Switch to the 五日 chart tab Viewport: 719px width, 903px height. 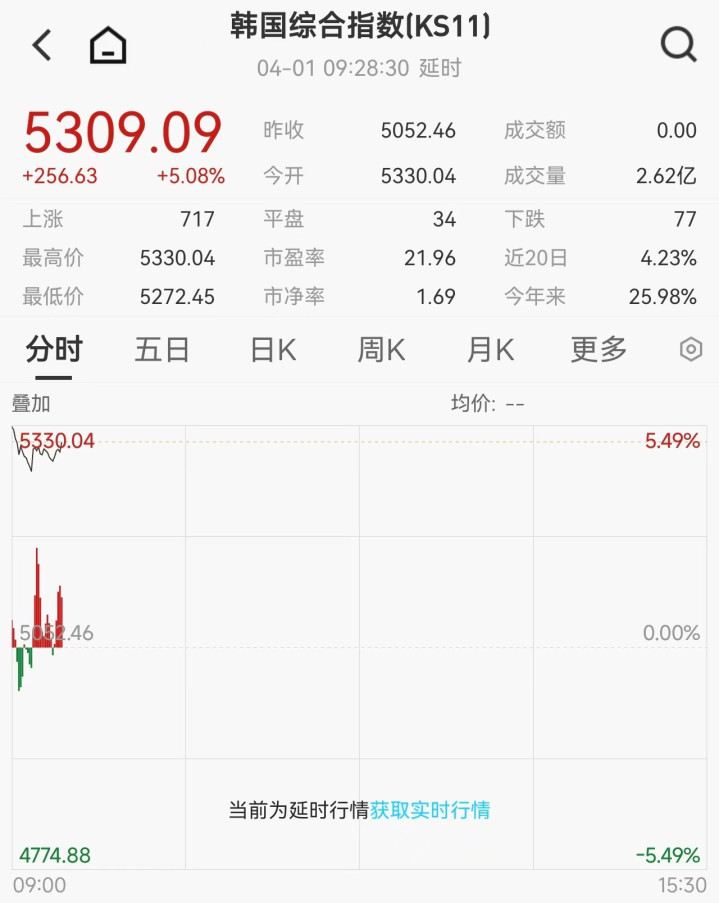click(162, 350)
